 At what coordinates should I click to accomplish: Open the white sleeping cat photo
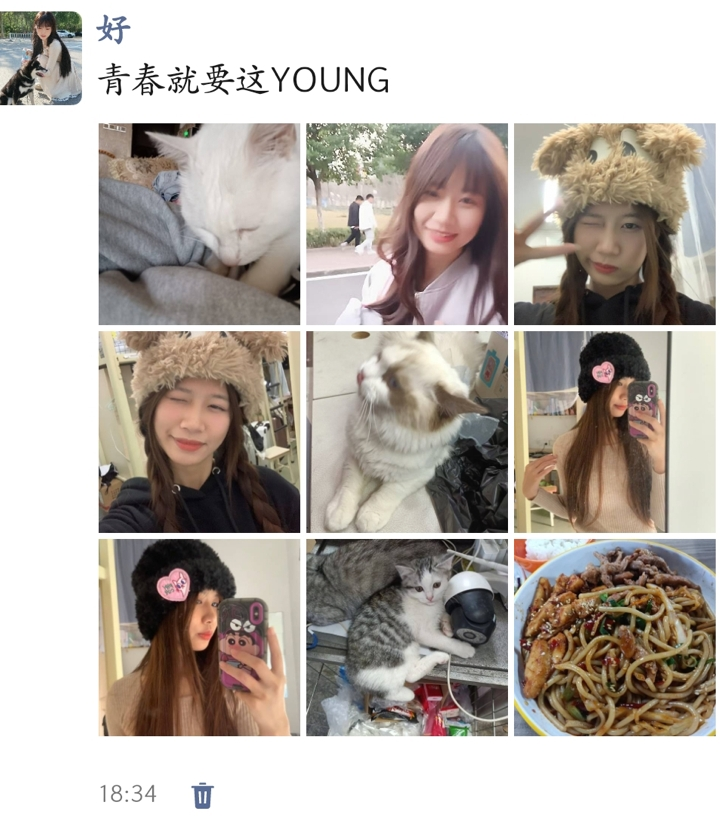[x=199, y=224]
